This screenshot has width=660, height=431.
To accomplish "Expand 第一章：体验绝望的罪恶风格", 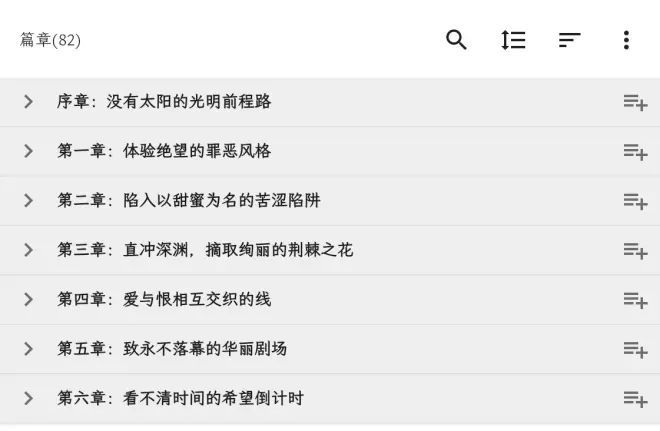I will pos(28,151).
